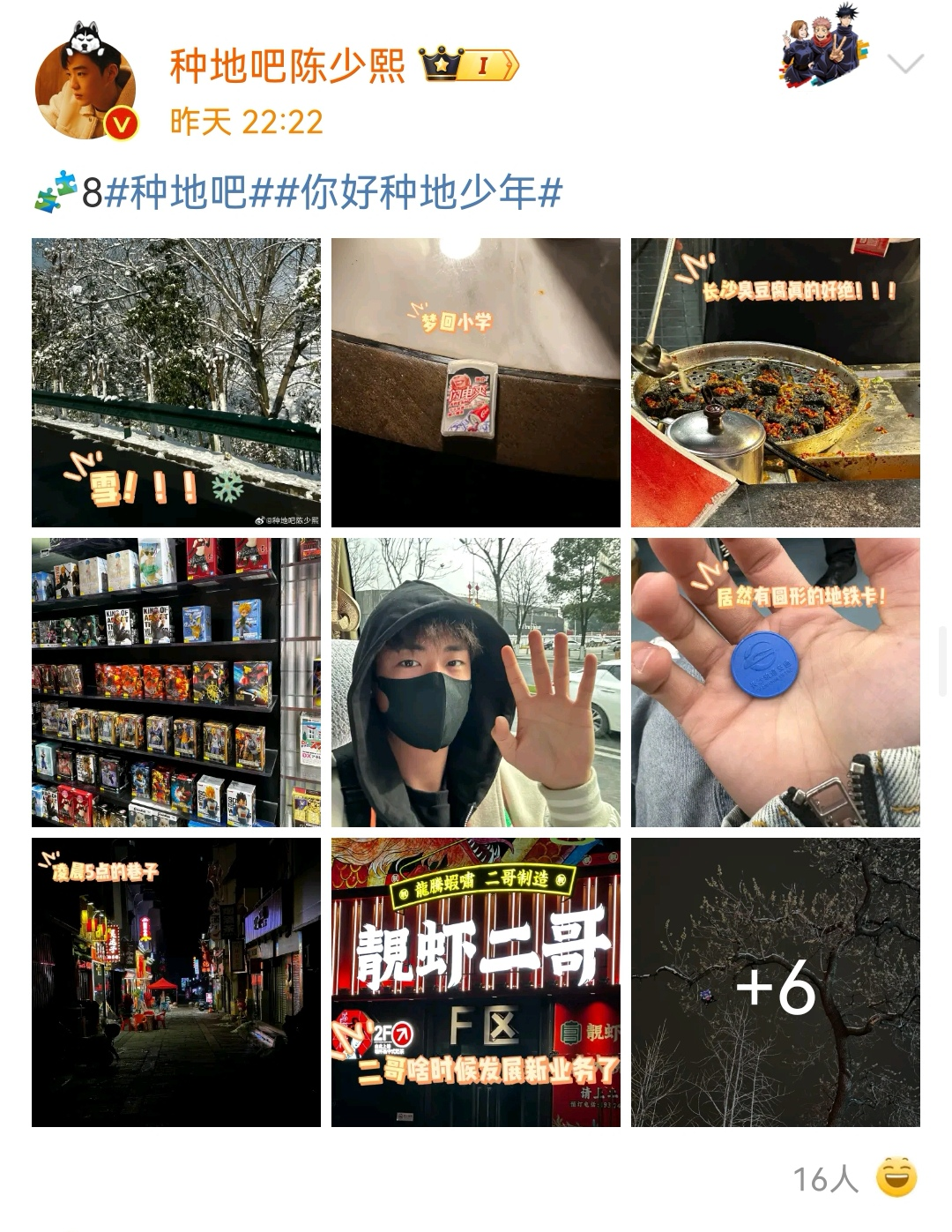Open the 凌晨5点的巷子 alley photo

pos(176,982)
